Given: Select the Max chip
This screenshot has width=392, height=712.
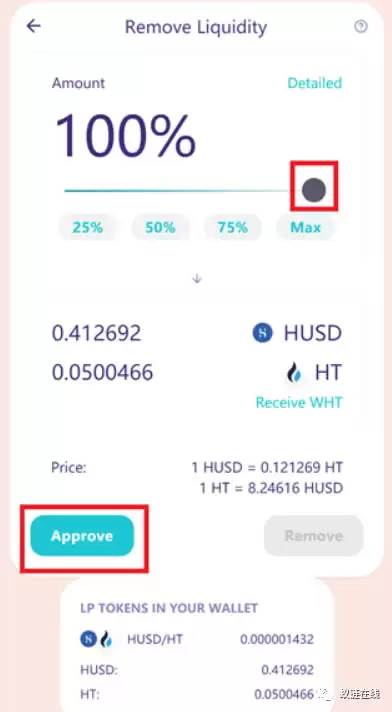Looking at the screenshot, I should point(306,227).
